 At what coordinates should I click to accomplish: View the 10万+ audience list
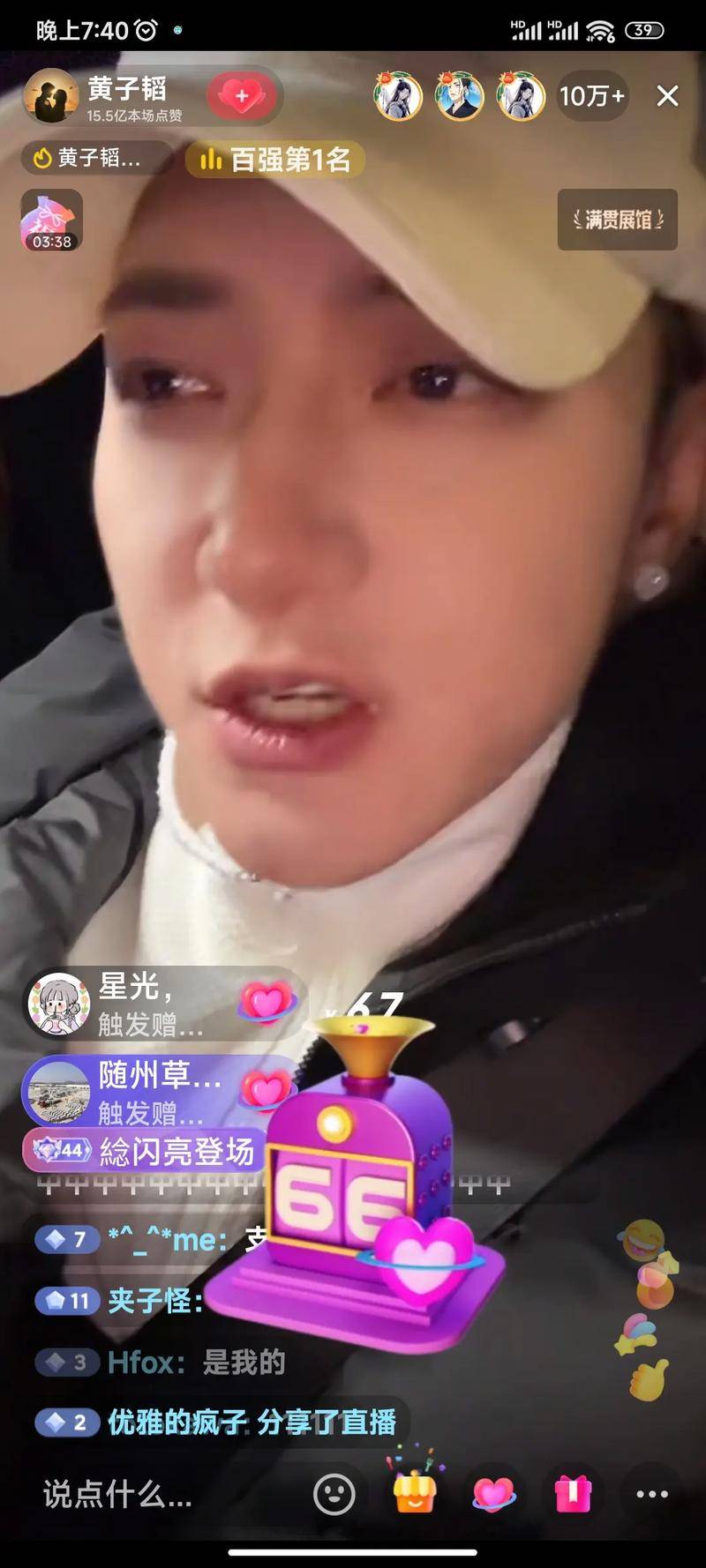point(591,95)
